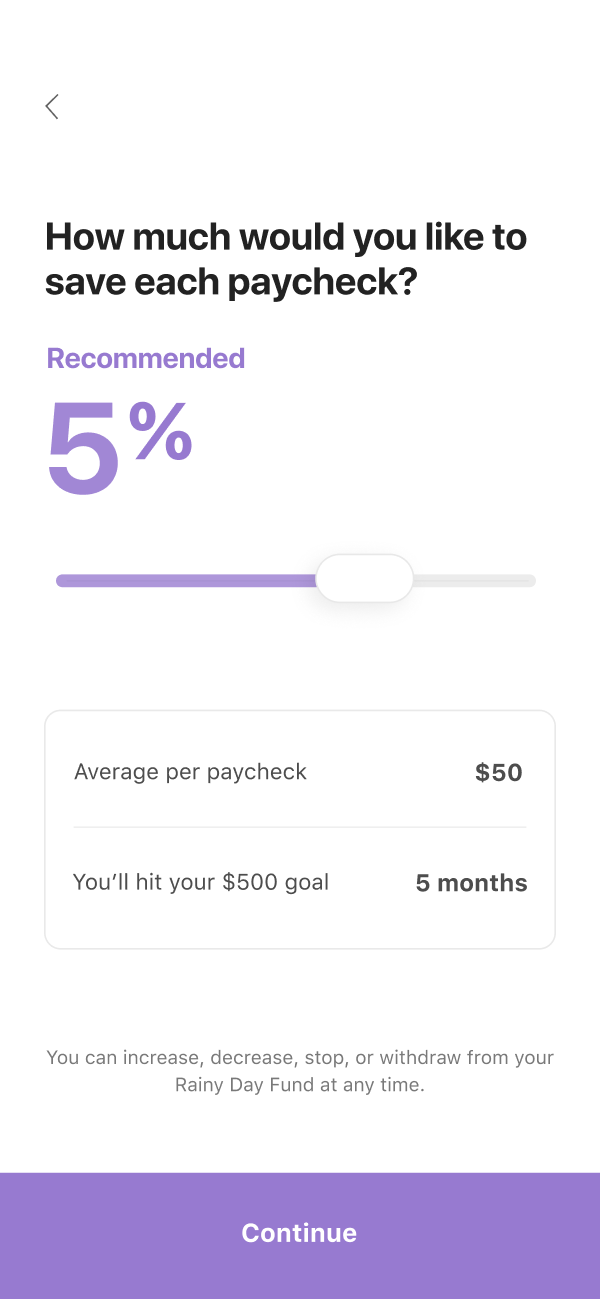Tap the savings percentage slider handle
The height and width of the screenshot is (1299, 600).
point(364,579)
